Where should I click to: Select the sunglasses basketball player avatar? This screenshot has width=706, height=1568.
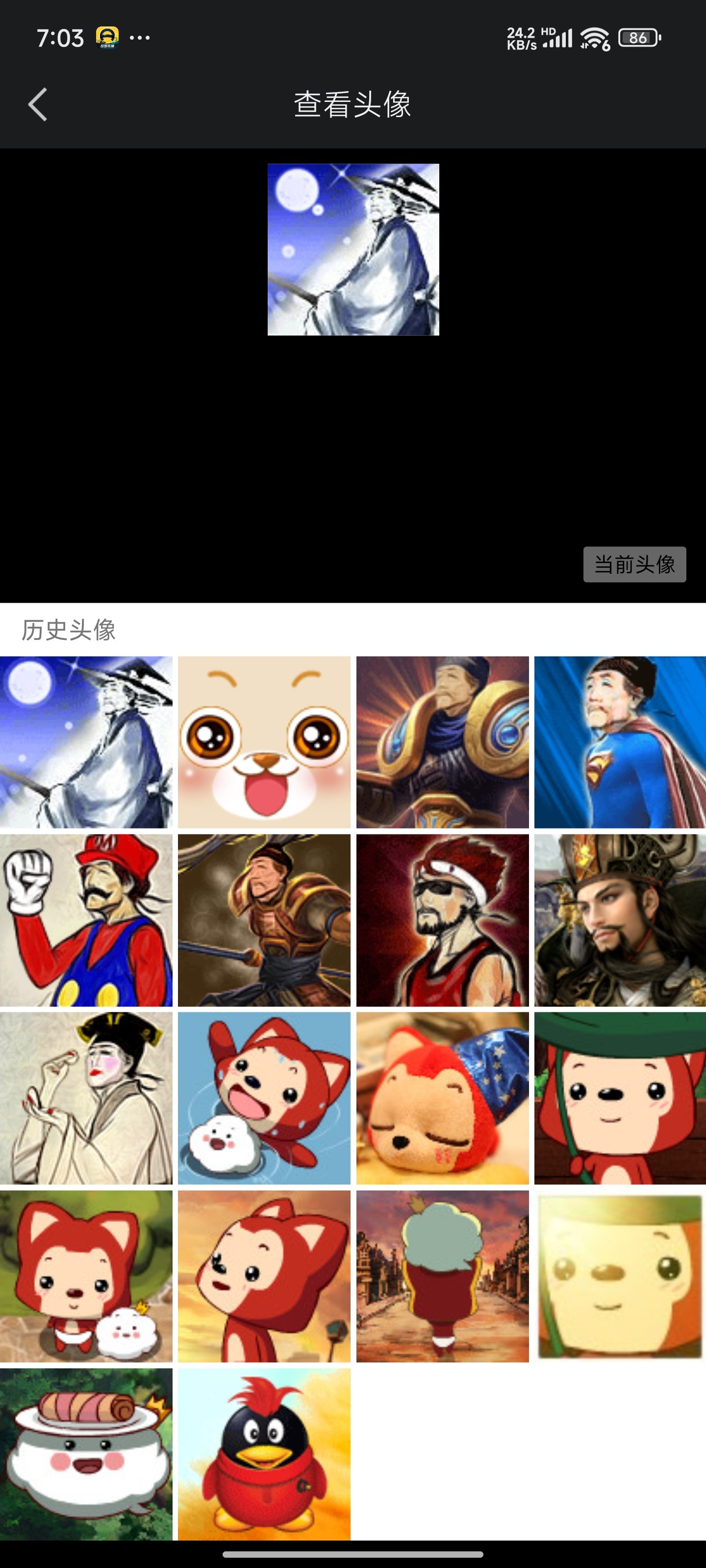pos(442,920)
